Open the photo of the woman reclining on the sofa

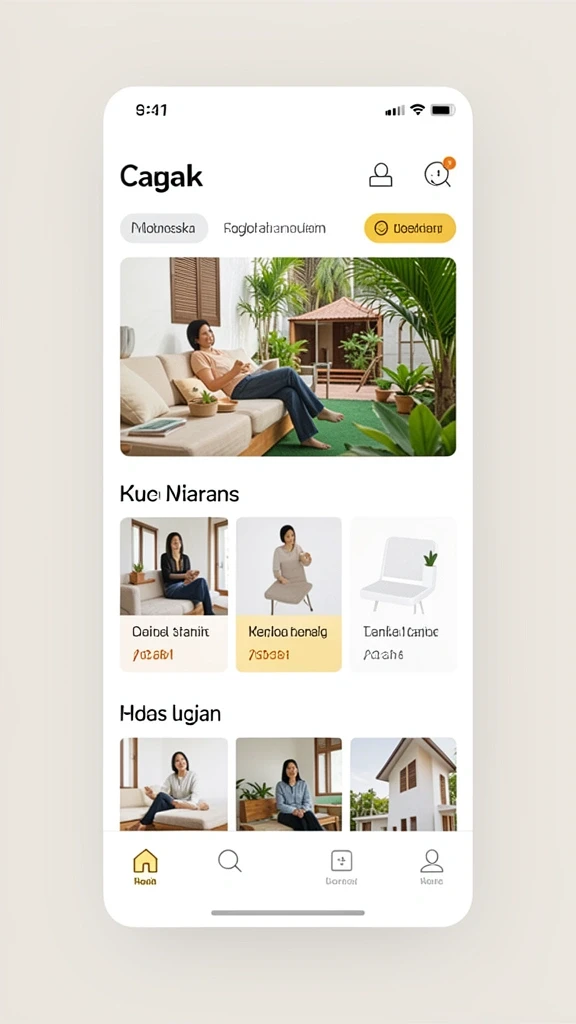coord(174,784)
